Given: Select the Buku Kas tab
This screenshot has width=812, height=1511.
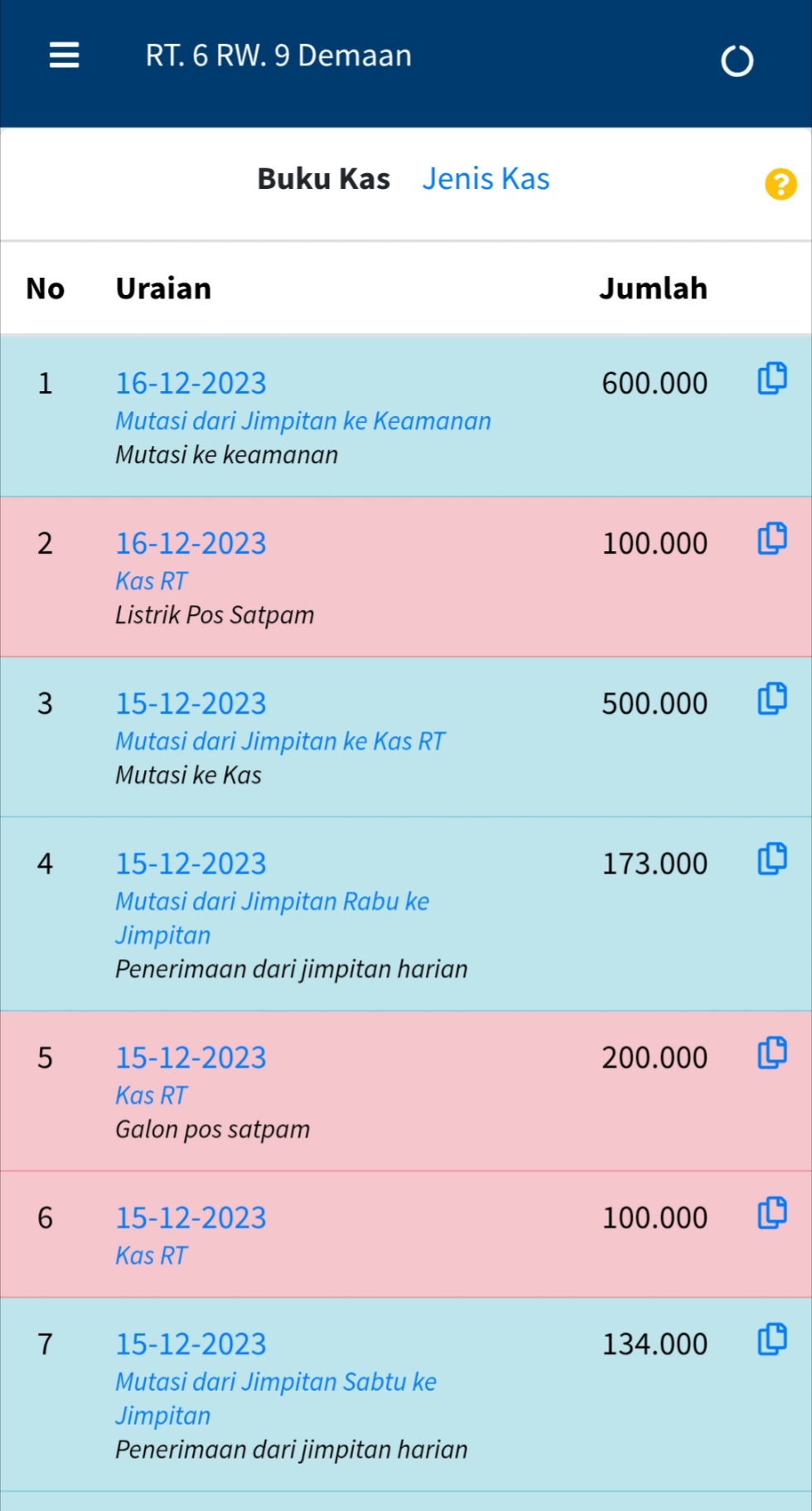Looking at the screenshot, I should tap(323, 179).
